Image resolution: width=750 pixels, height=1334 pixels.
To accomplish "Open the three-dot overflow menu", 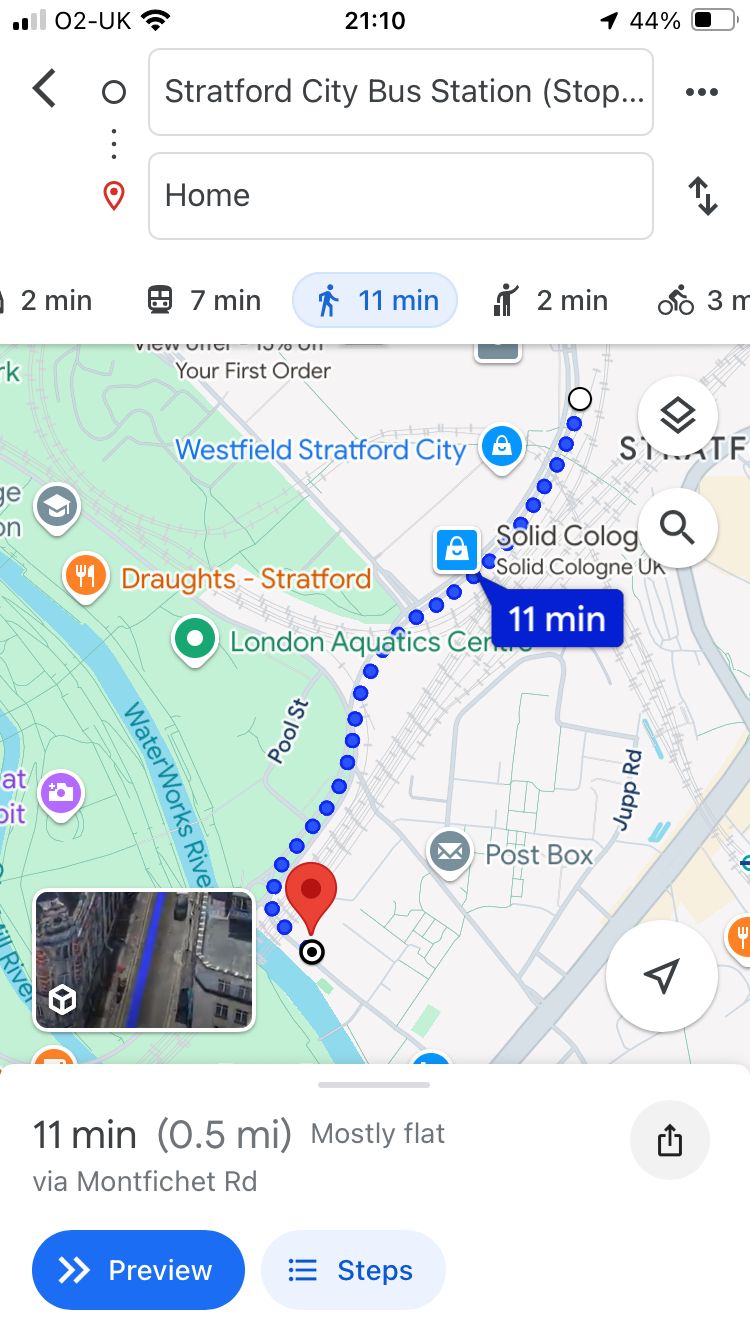I will point(701,92).
